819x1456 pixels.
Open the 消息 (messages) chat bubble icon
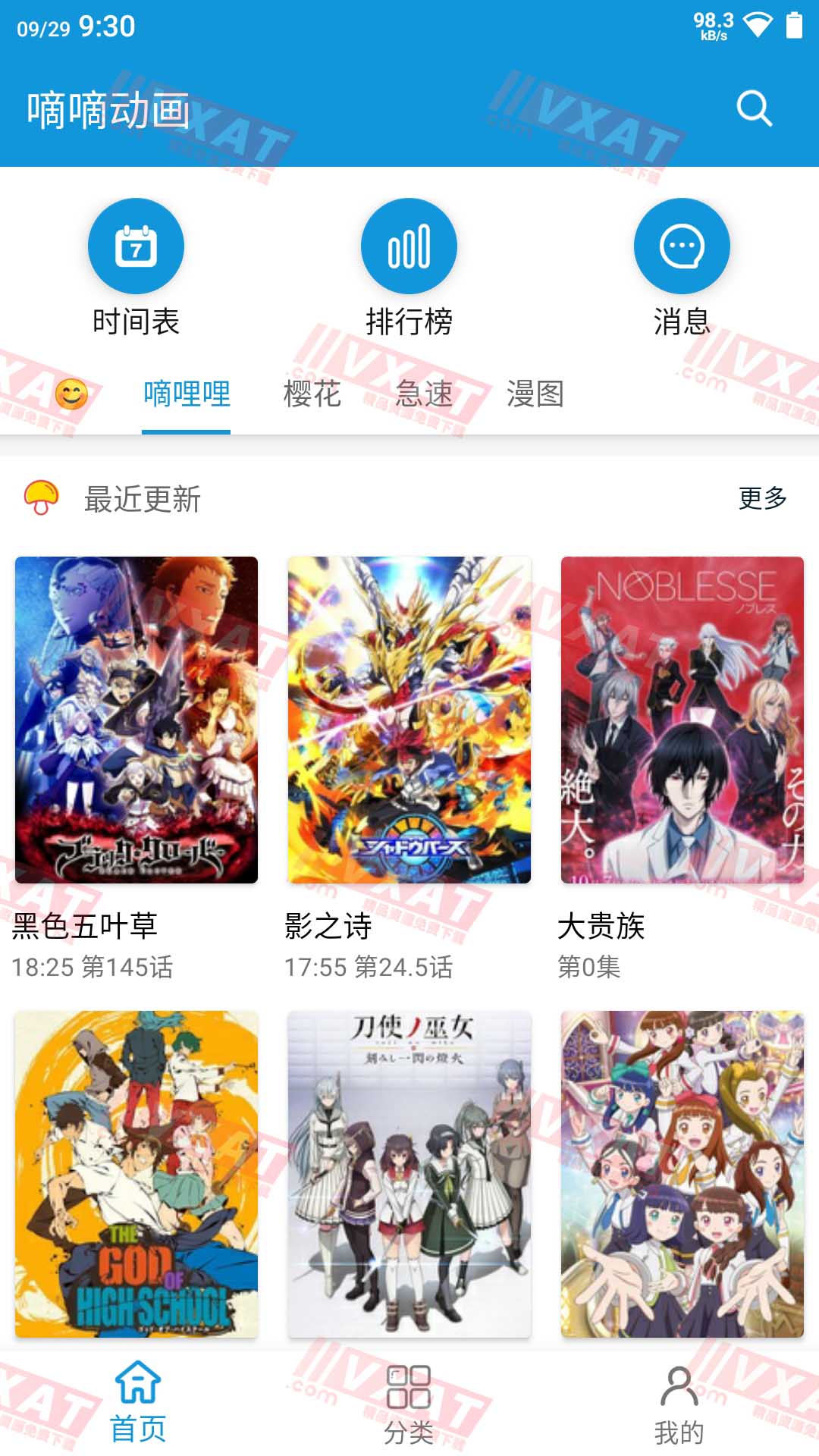pos(680,246)
